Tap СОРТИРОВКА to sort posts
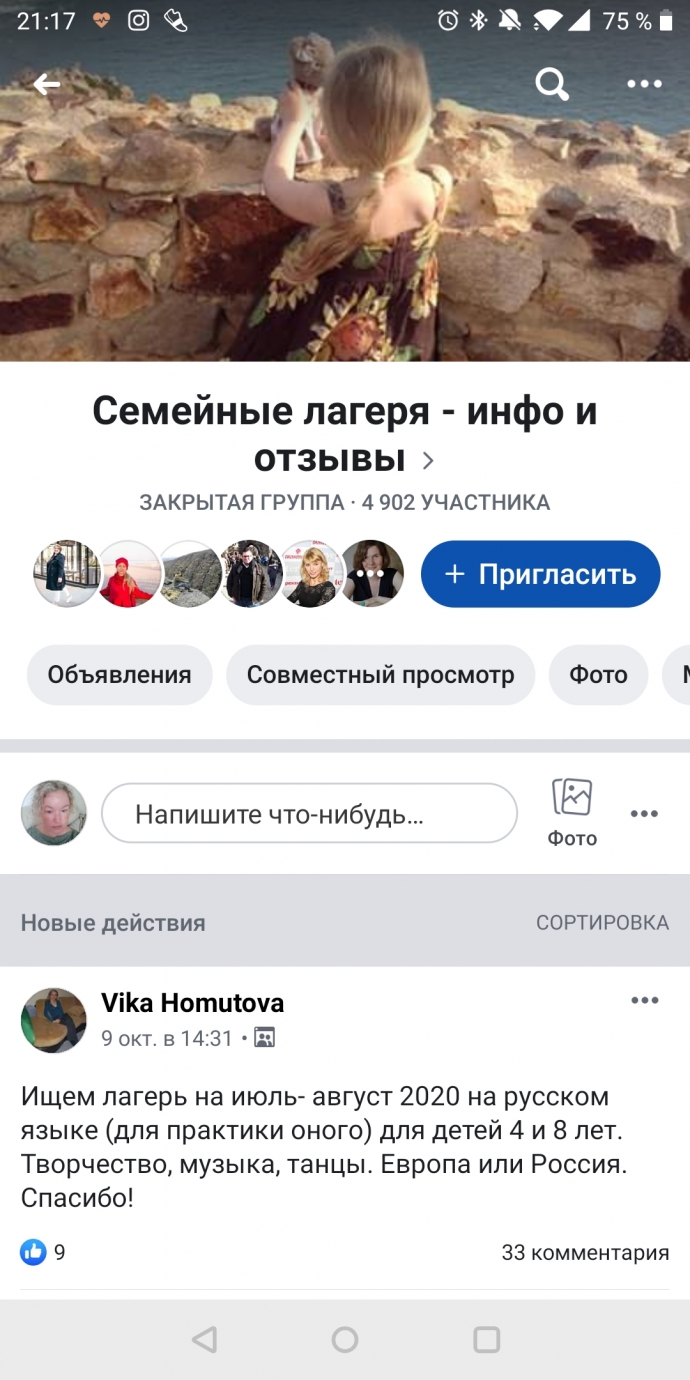This screenshot has height=1380, width=690. click(x=602, y=922)
